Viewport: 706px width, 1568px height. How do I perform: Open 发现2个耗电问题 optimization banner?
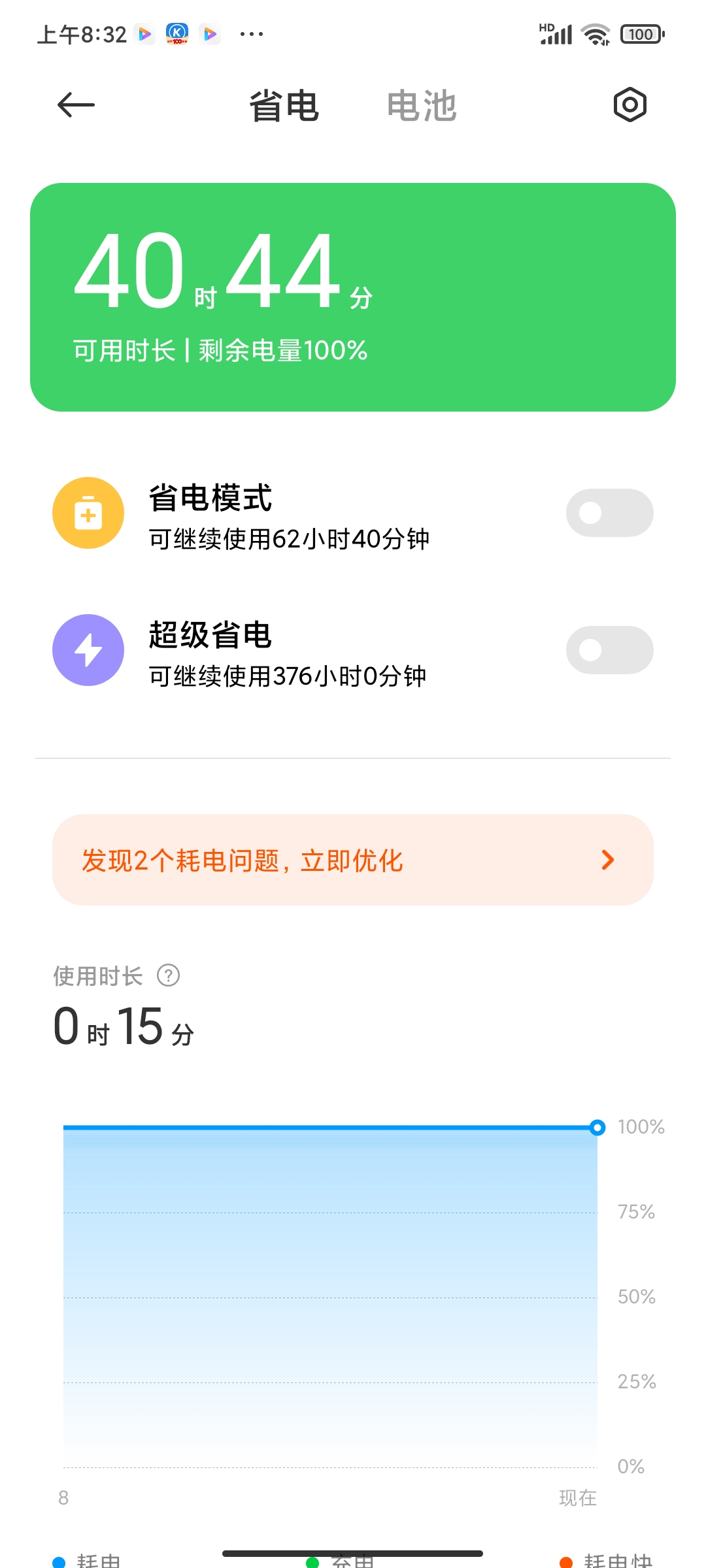(353, 860)
